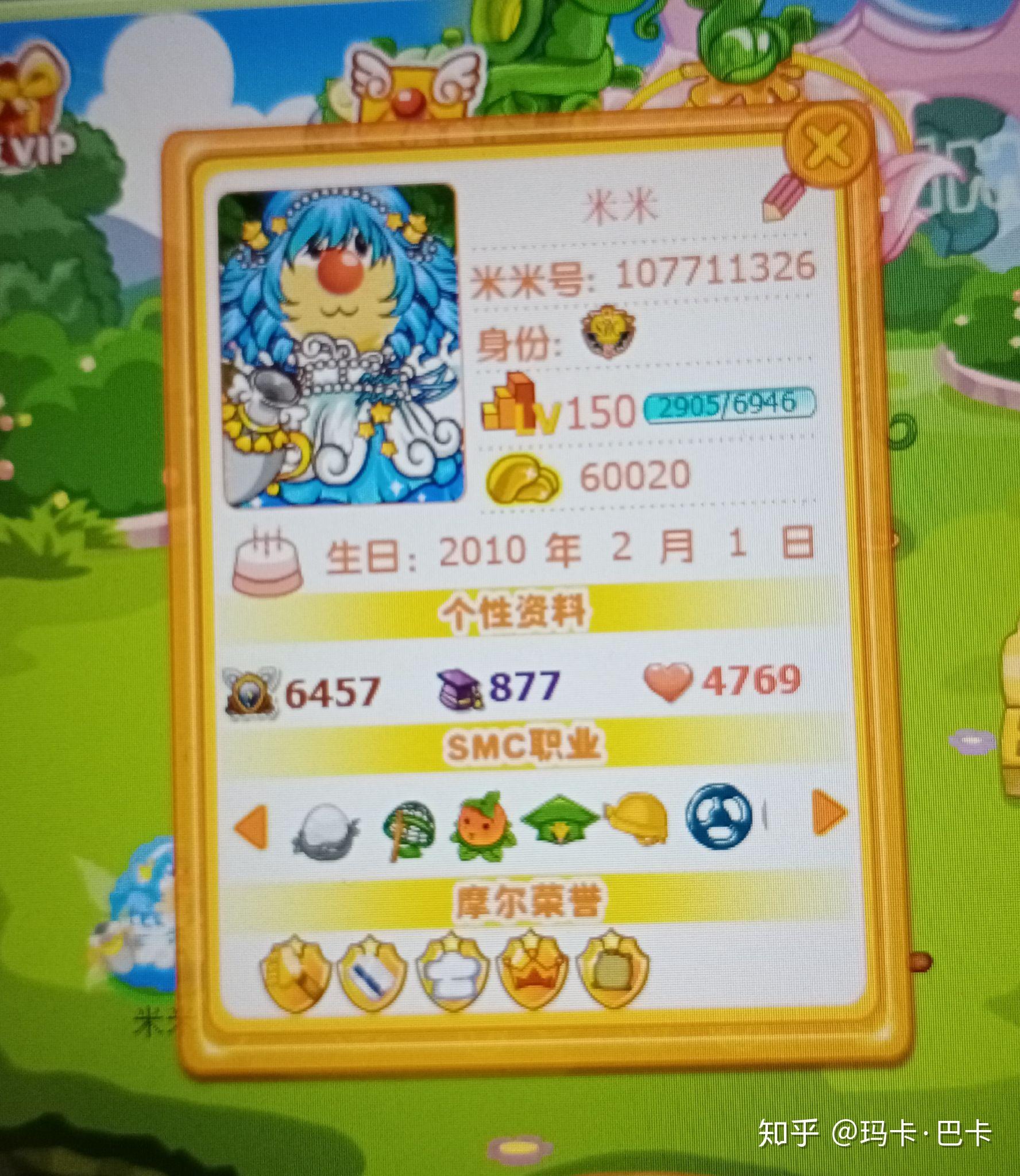Show next SMC职业 icons
Image resolution: width=1020 pixels, height=1176 pixels.
[829, 813]
